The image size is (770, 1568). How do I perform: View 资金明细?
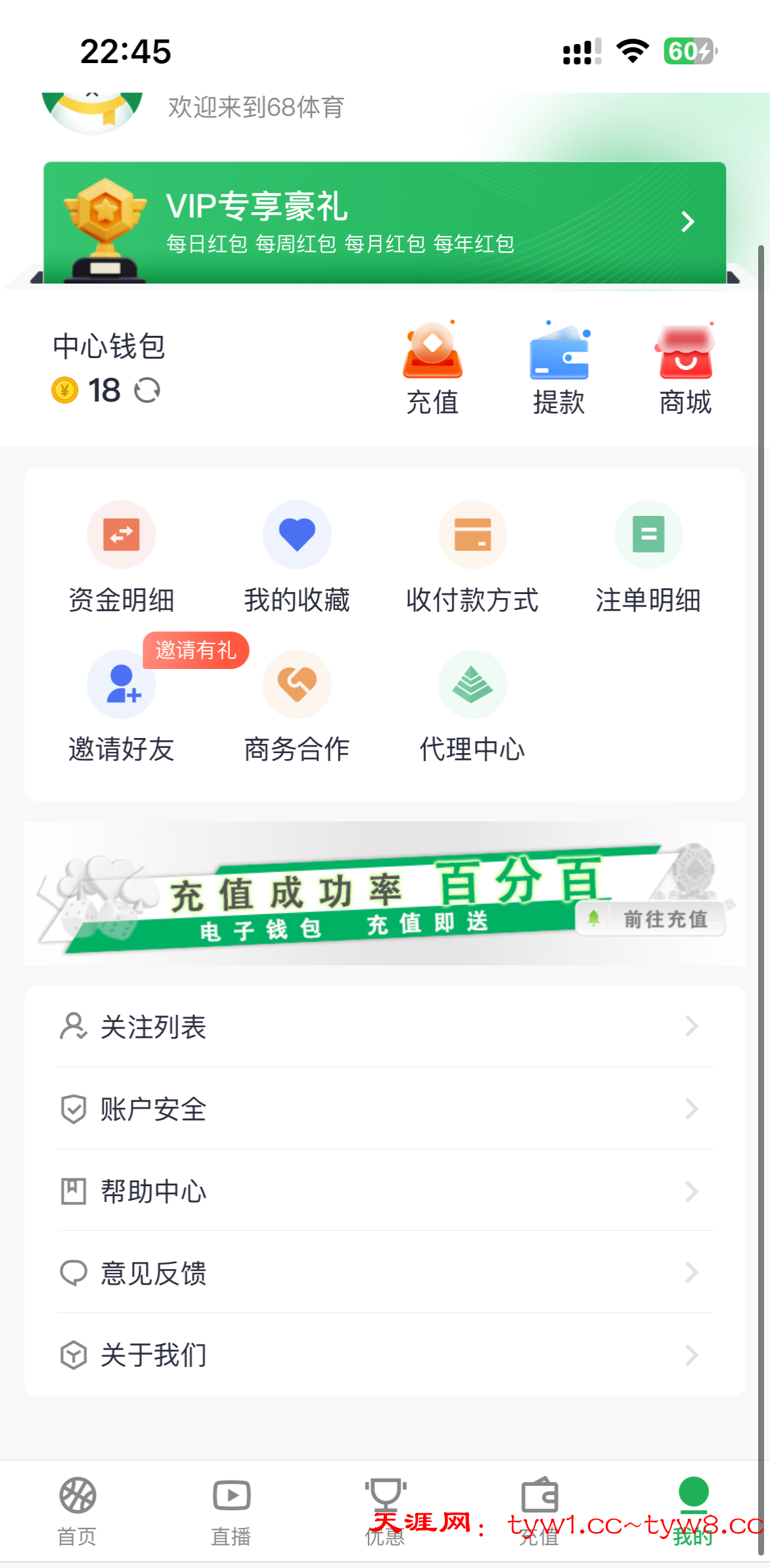[122, 556]
